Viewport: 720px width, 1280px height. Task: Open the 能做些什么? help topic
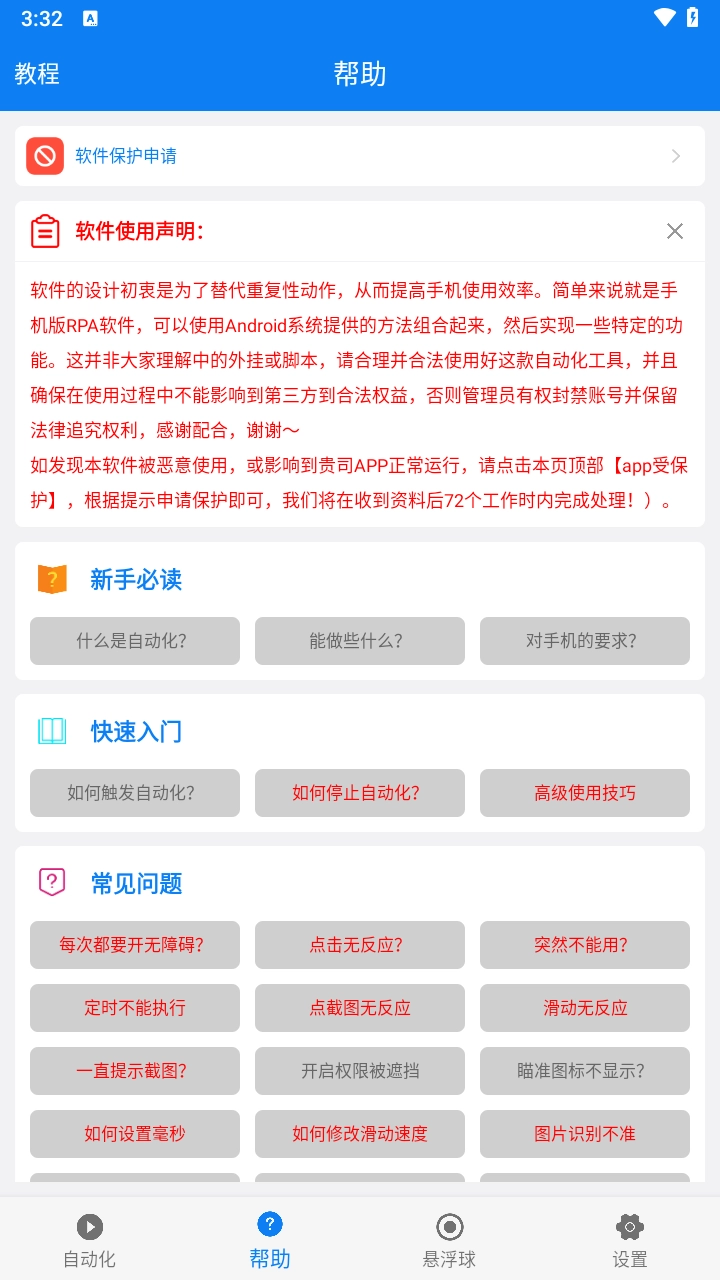(x=360, y=641)
